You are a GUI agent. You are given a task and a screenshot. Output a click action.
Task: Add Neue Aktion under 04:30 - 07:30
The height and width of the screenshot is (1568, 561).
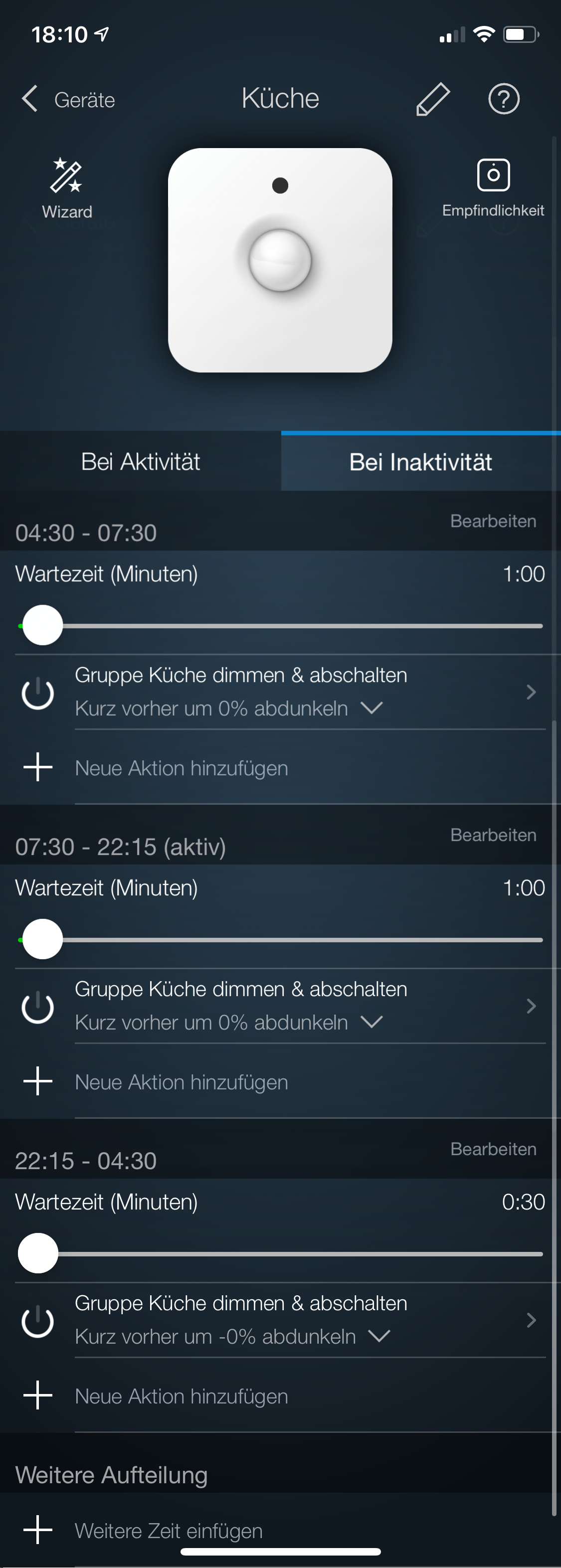(181, 768)
